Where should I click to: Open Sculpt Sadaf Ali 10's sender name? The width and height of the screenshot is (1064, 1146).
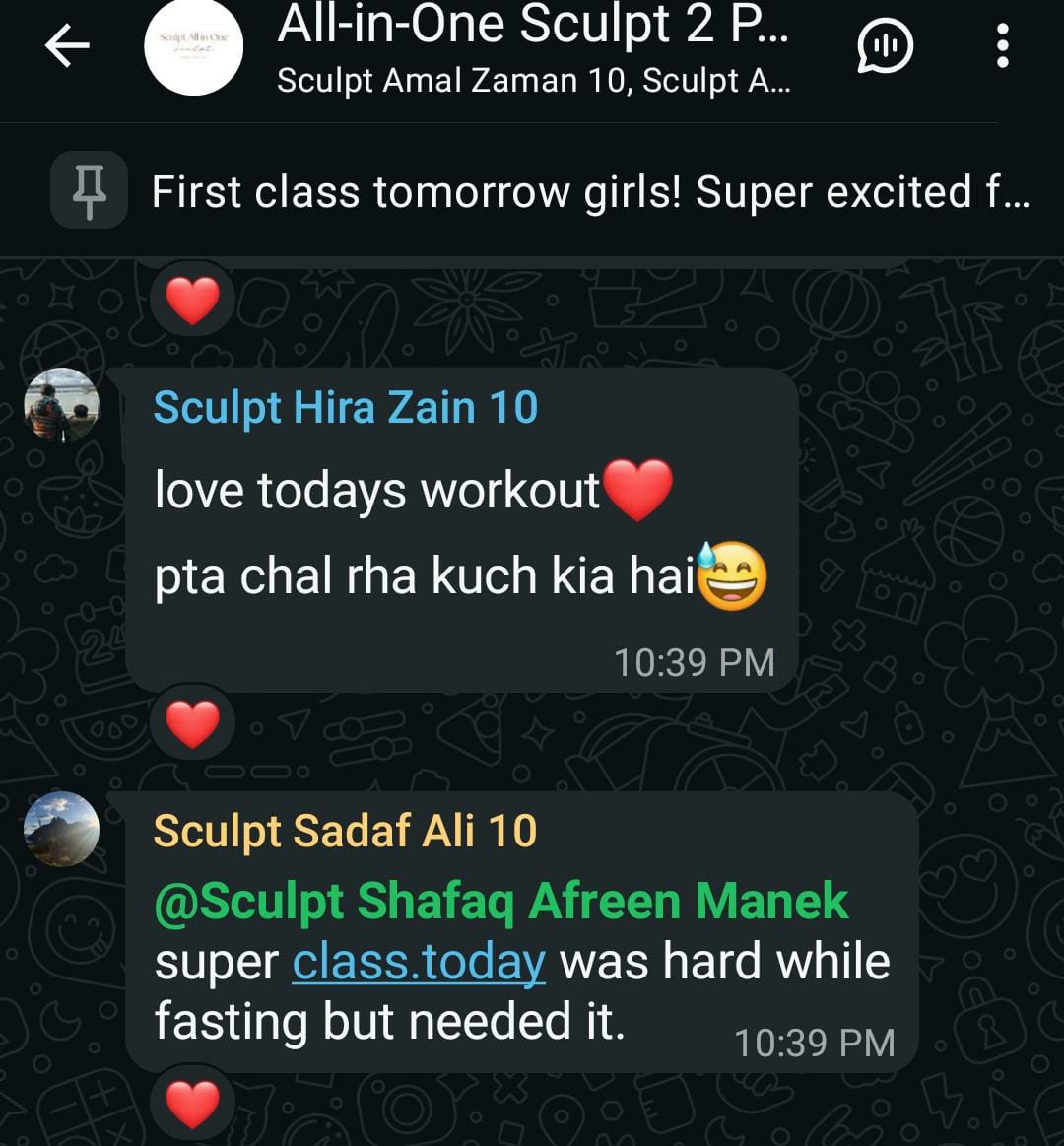point(345,831)
